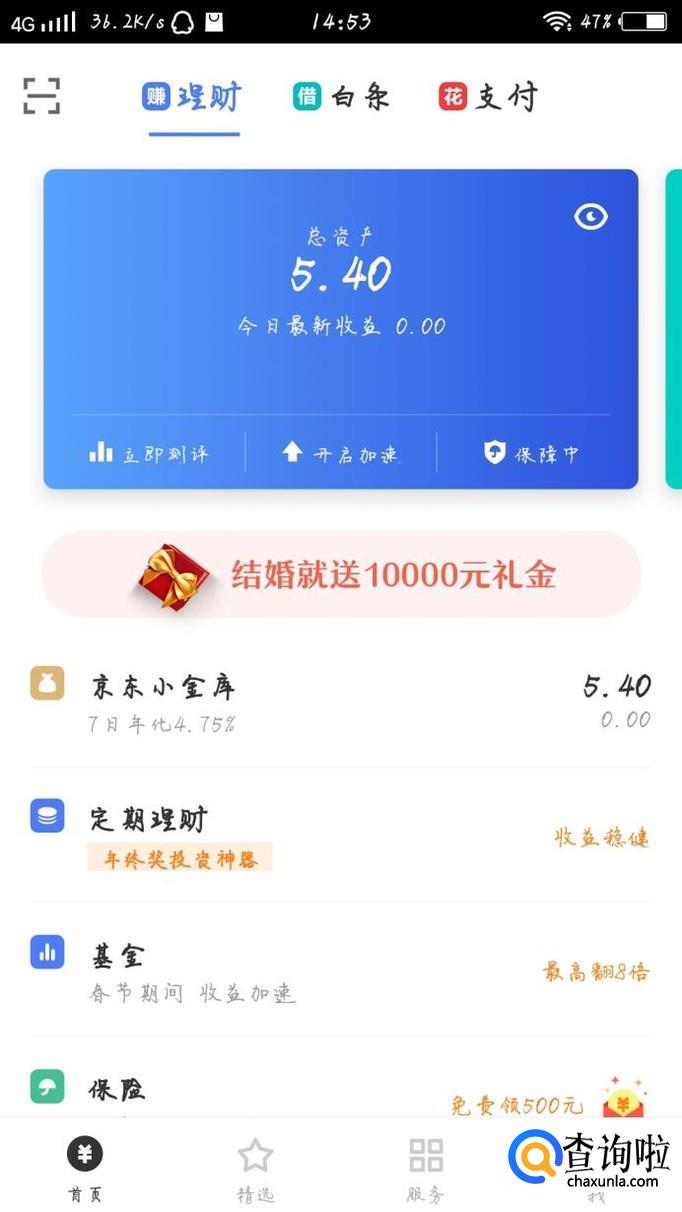
Task: Switch to the 精选 bottom tab
Action: coord(255,1168)
